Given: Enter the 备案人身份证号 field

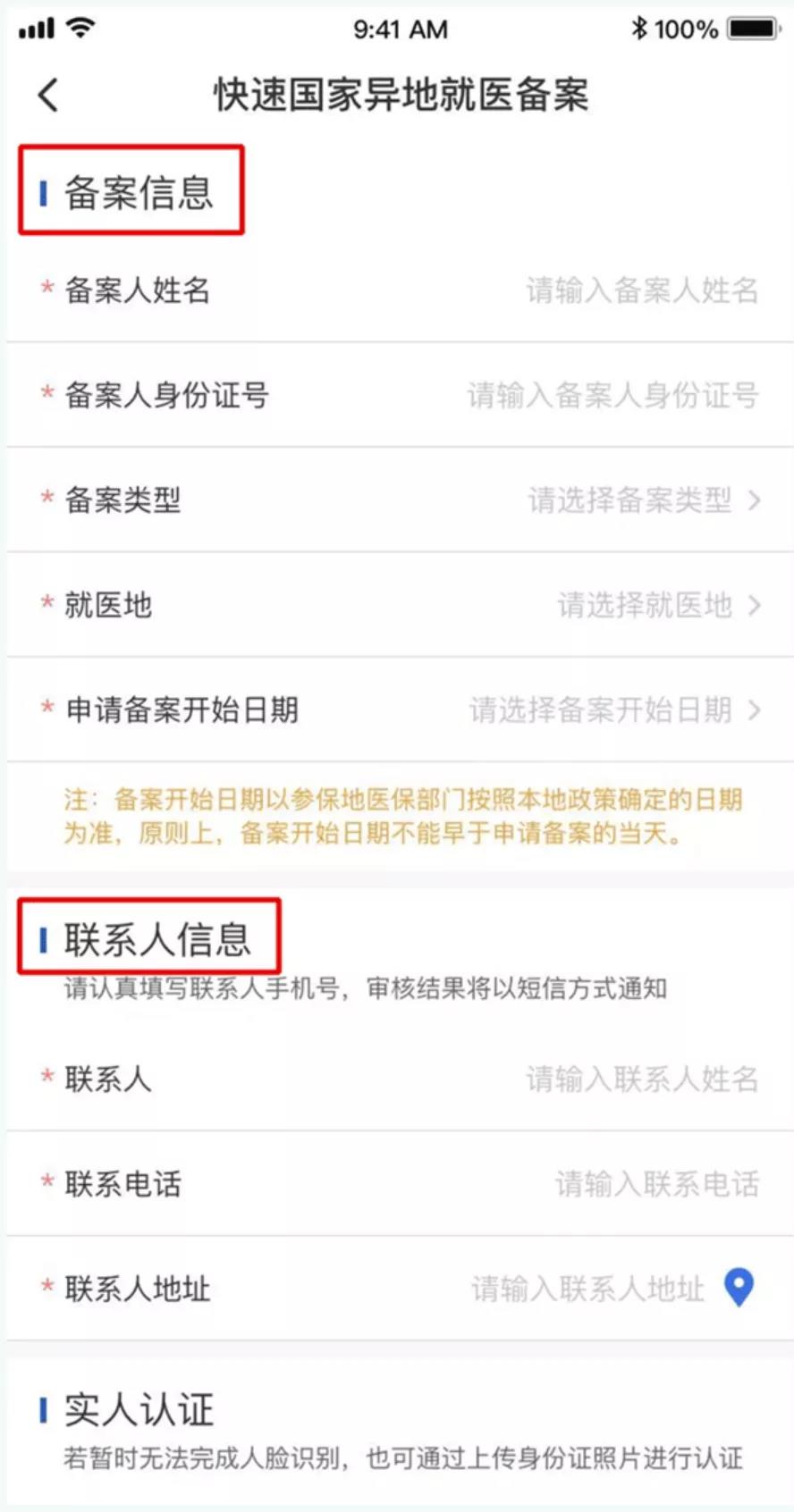Looking at the screenshot, I should (612, 395).
